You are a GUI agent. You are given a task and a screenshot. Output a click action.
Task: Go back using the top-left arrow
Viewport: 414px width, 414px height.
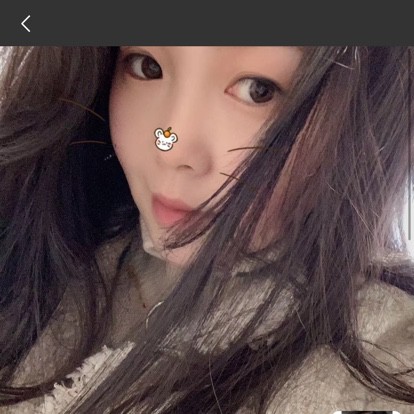[26, 24]
